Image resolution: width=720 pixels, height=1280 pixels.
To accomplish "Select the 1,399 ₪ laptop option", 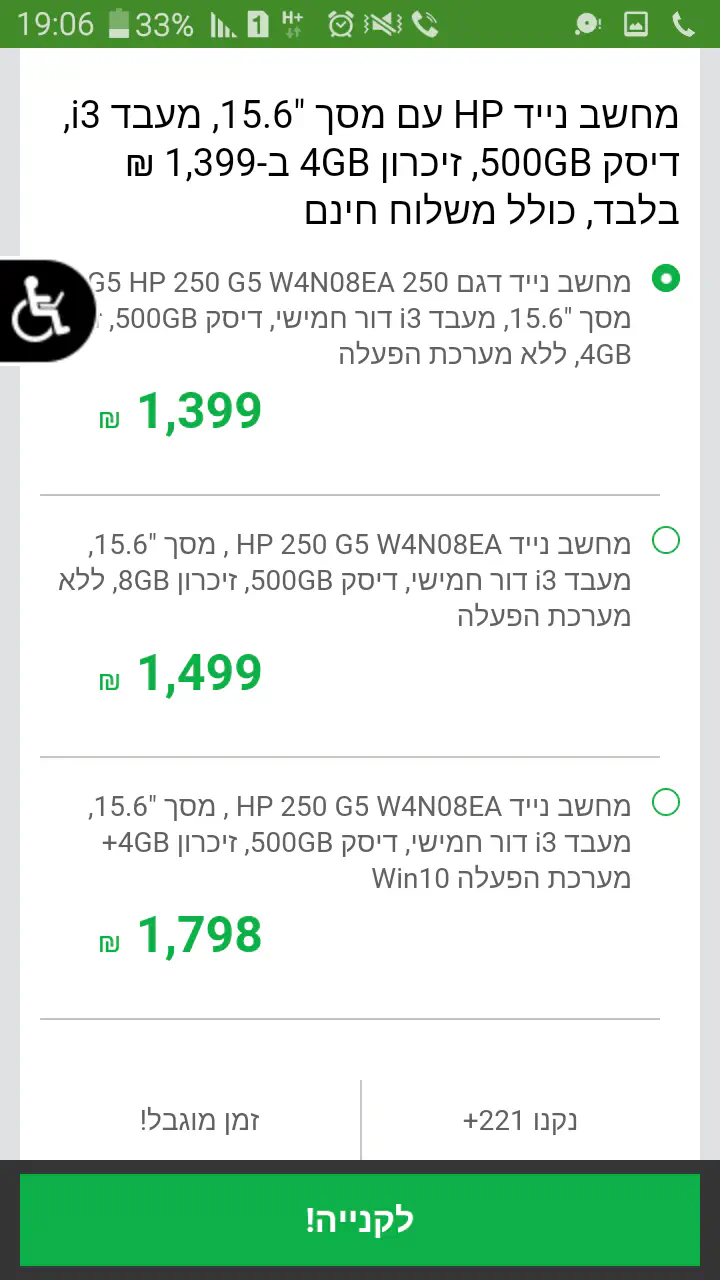I will (x=665, y=278).
